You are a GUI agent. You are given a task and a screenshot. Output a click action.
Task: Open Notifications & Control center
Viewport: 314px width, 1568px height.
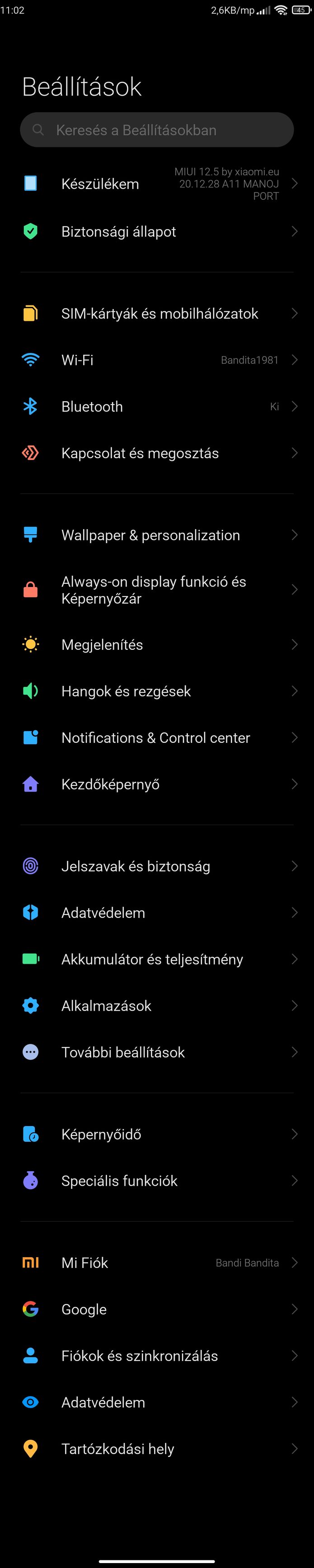point(156,738)
